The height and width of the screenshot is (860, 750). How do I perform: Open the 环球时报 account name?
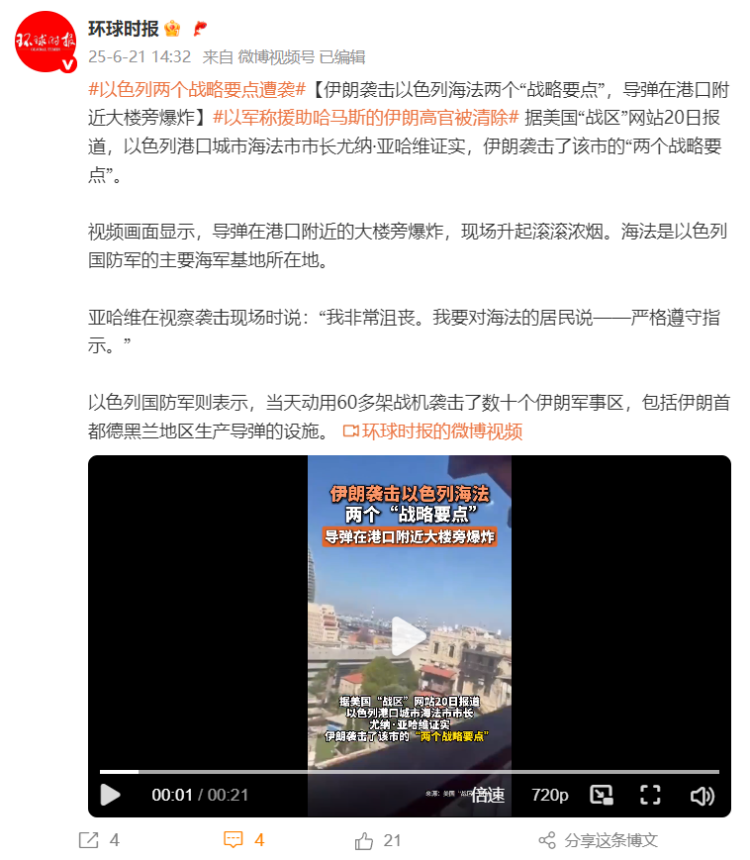[x=122, y=28]
